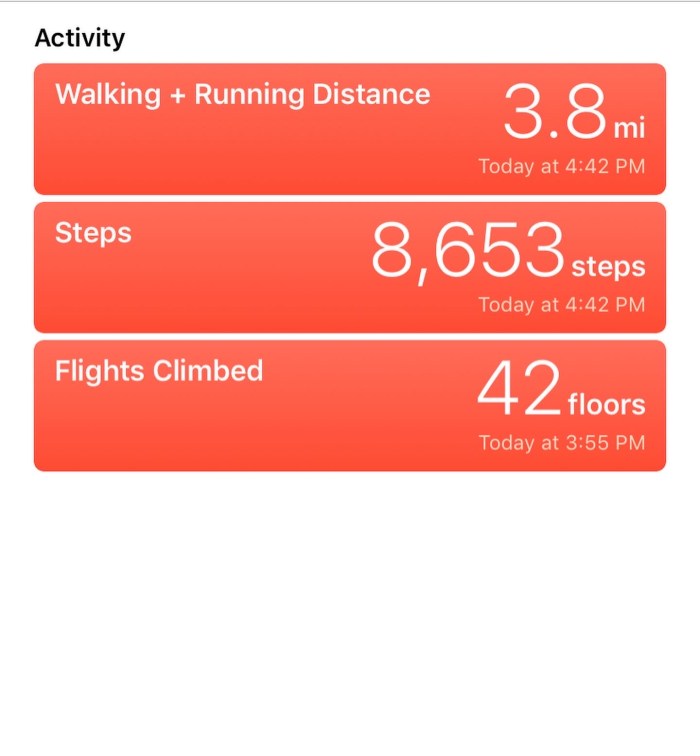View details for the Steps card

pos(349,267)
